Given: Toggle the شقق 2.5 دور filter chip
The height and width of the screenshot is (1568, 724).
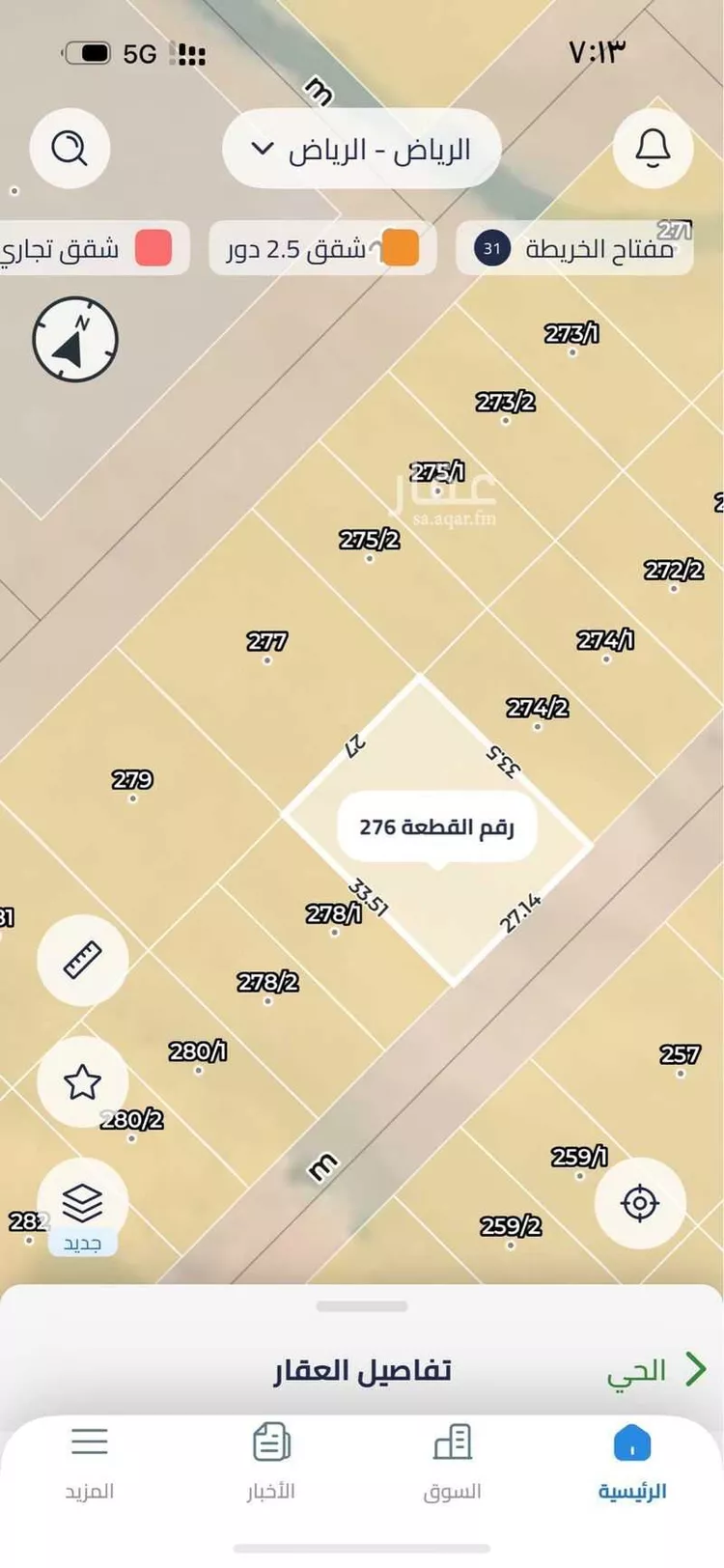Looking at the screenshot, I should coord(322,248).
